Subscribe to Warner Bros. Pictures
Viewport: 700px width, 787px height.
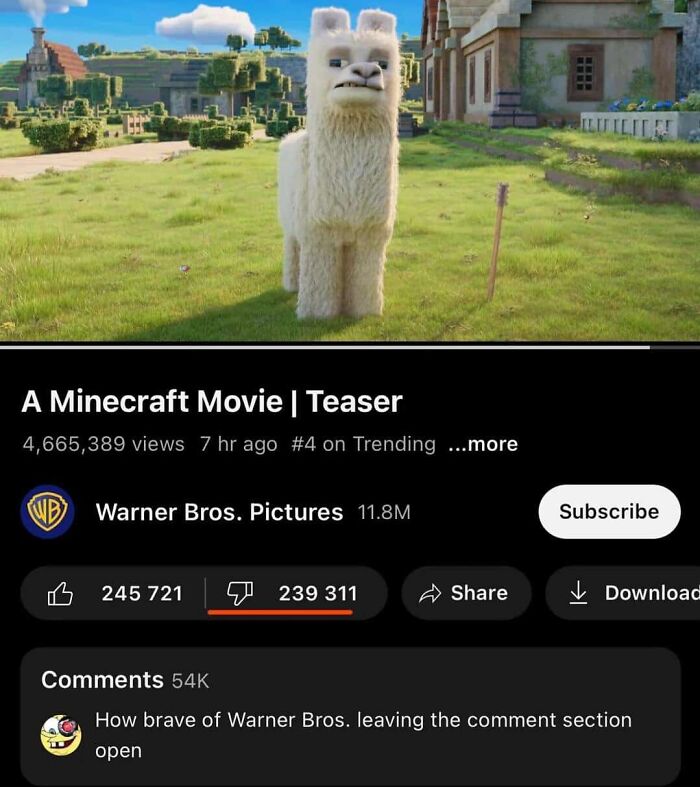[608, 512]
